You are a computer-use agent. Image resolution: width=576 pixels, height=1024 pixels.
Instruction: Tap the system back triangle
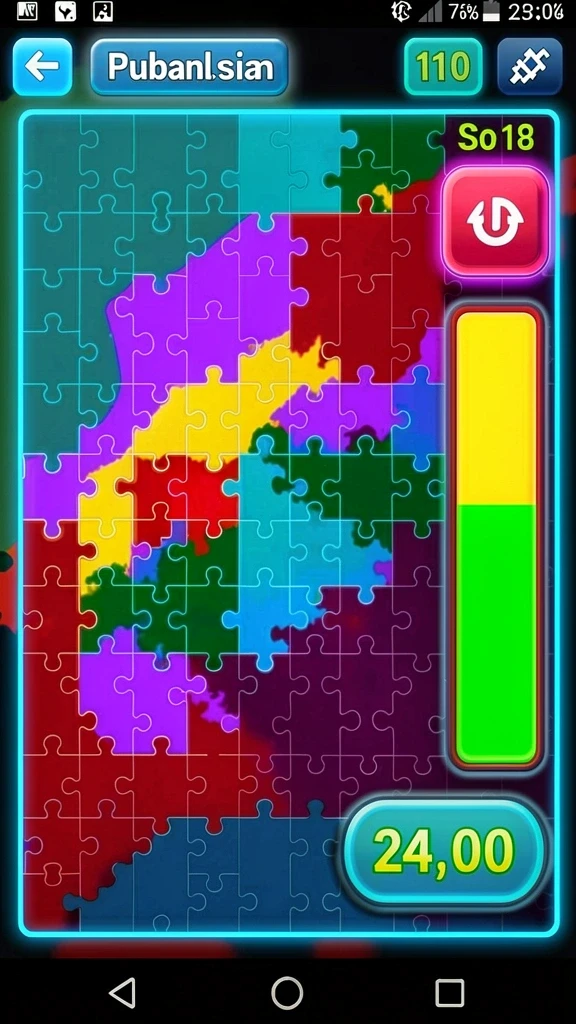[123, 993]
